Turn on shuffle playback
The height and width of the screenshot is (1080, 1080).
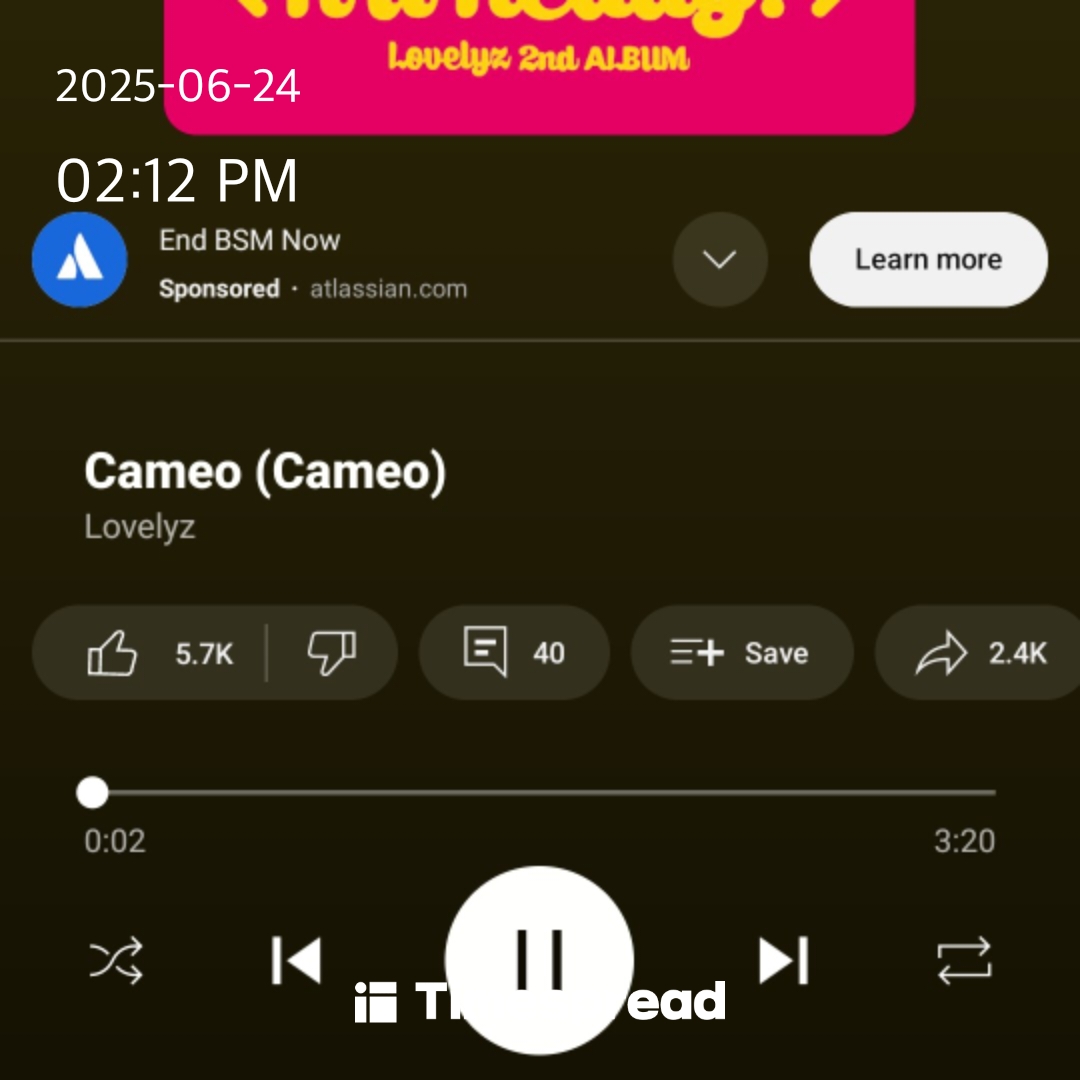pyautogui.click(x=116, y=961)
